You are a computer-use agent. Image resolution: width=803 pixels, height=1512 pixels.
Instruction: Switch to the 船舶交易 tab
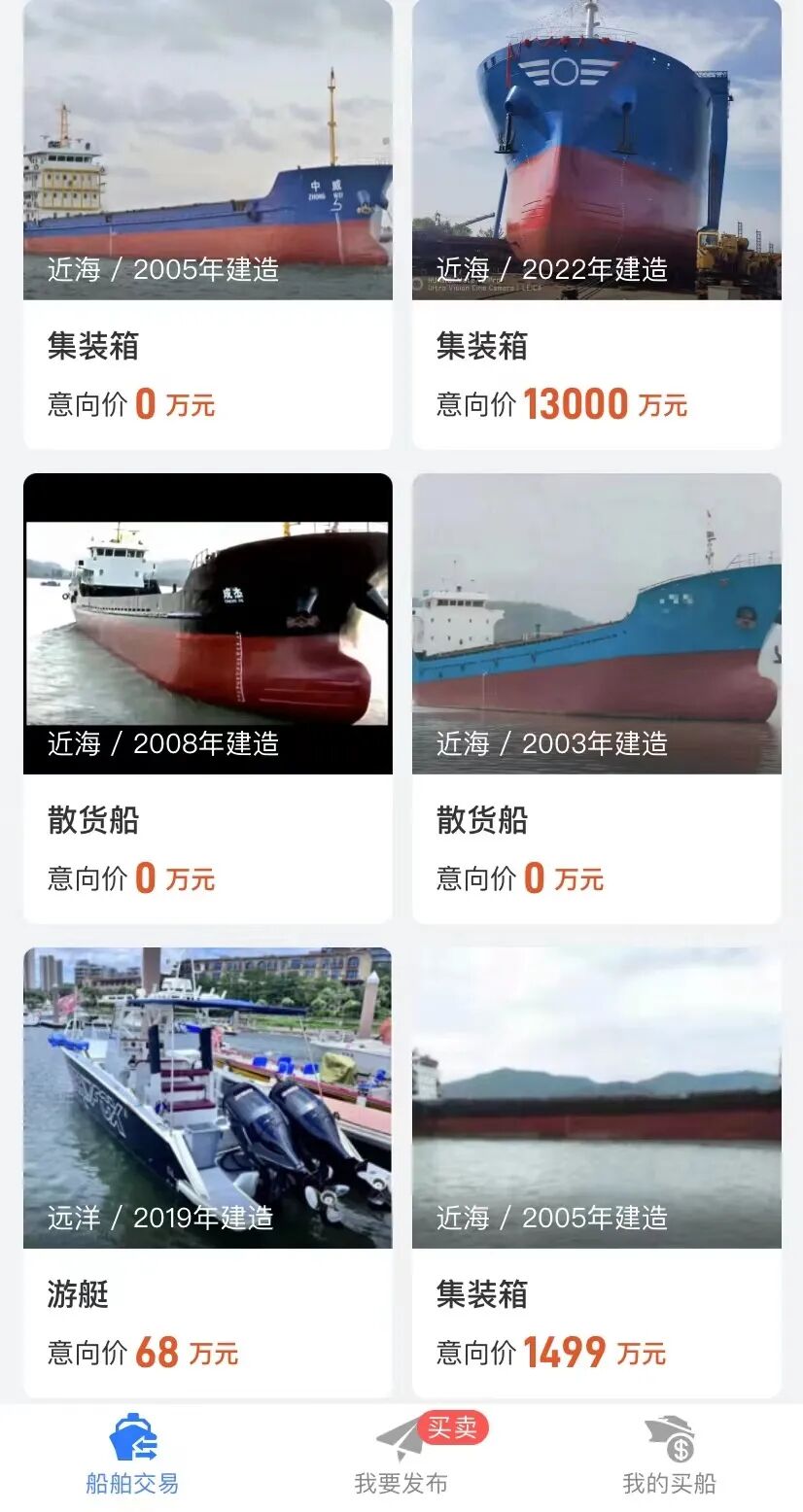click(133, 1457)
